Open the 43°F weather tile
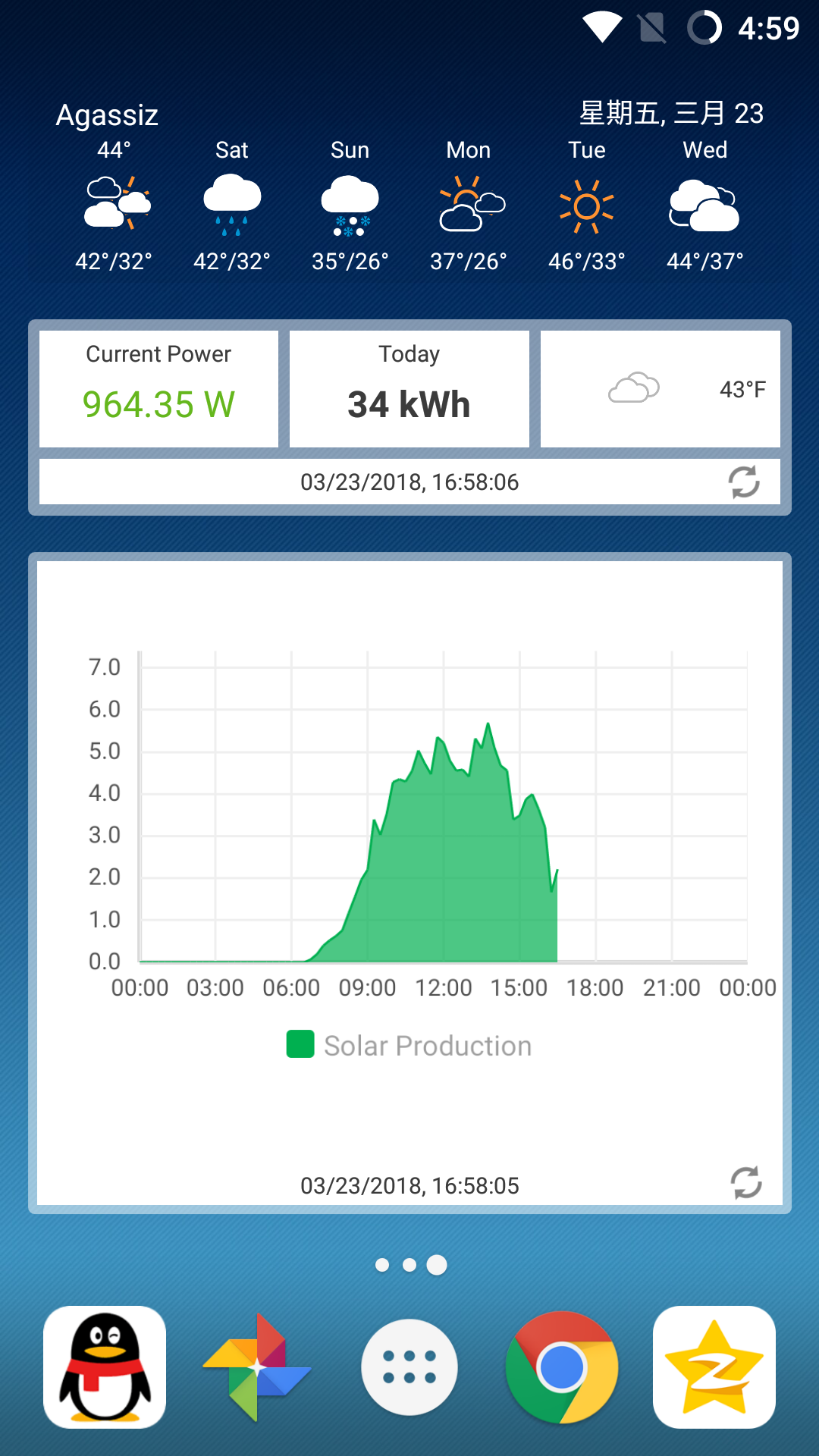The image size is (819, 1456). point(660,388)
